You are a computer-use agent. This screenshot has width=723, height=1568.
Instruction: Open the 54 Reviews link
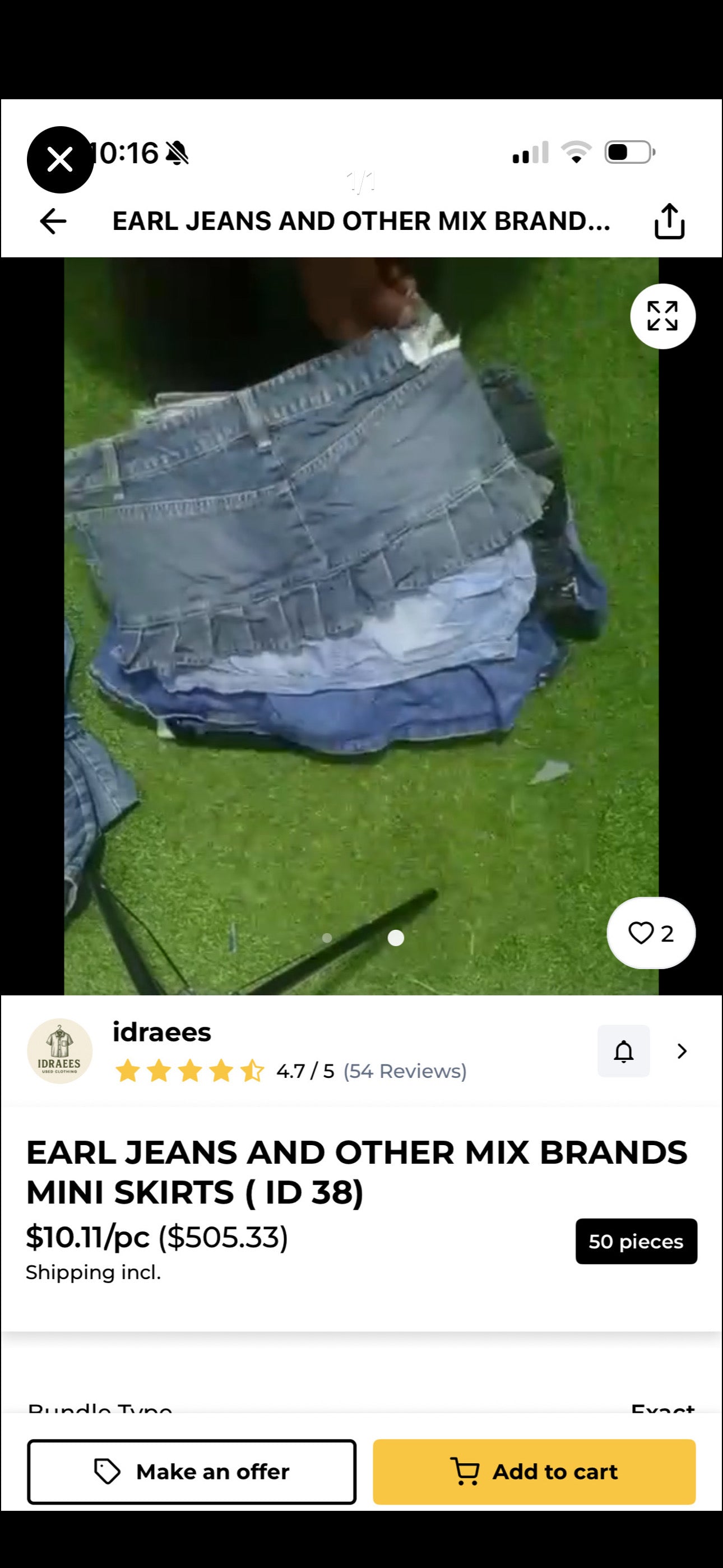click(405, 1071)
